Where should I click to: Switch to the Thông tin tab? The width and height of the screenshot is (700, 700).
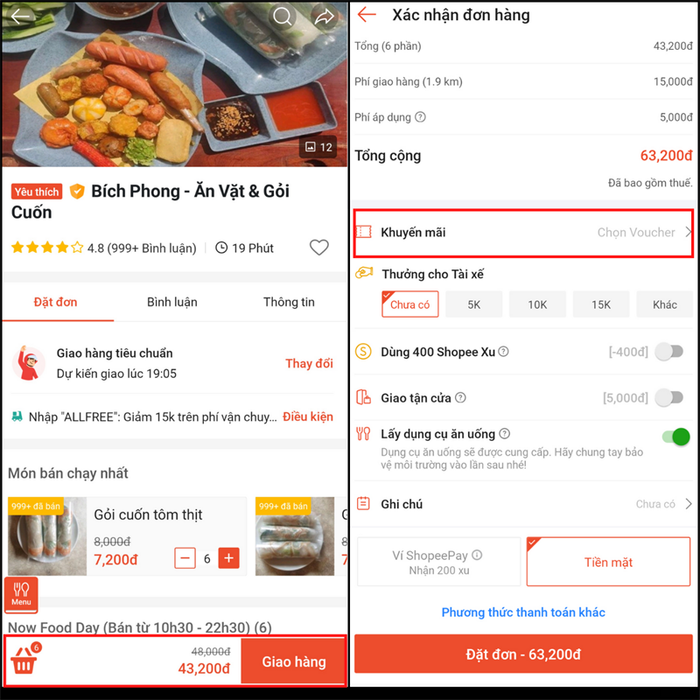click(289, 302)
